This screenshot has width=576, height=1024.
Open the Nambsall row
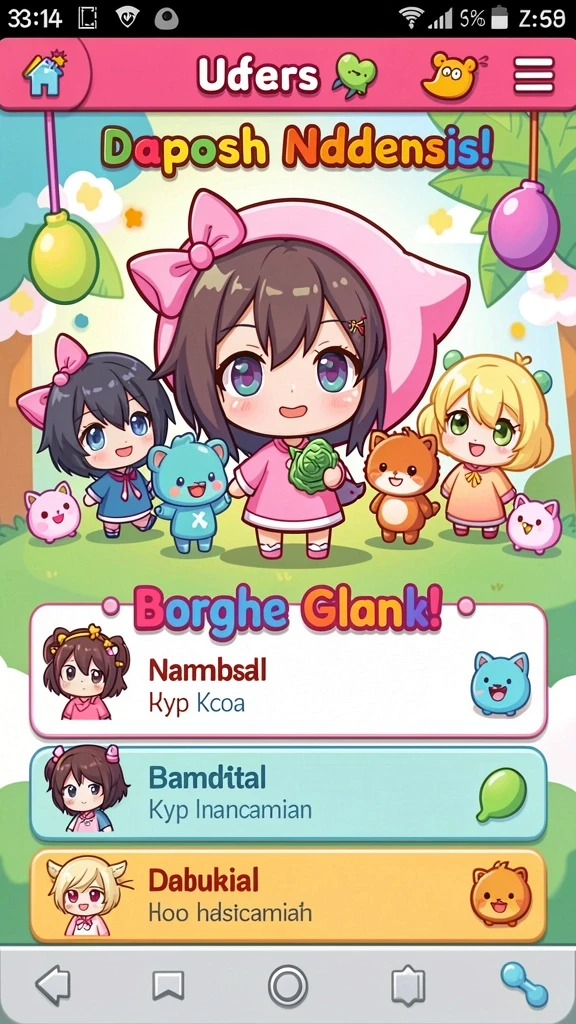point(288,671)
